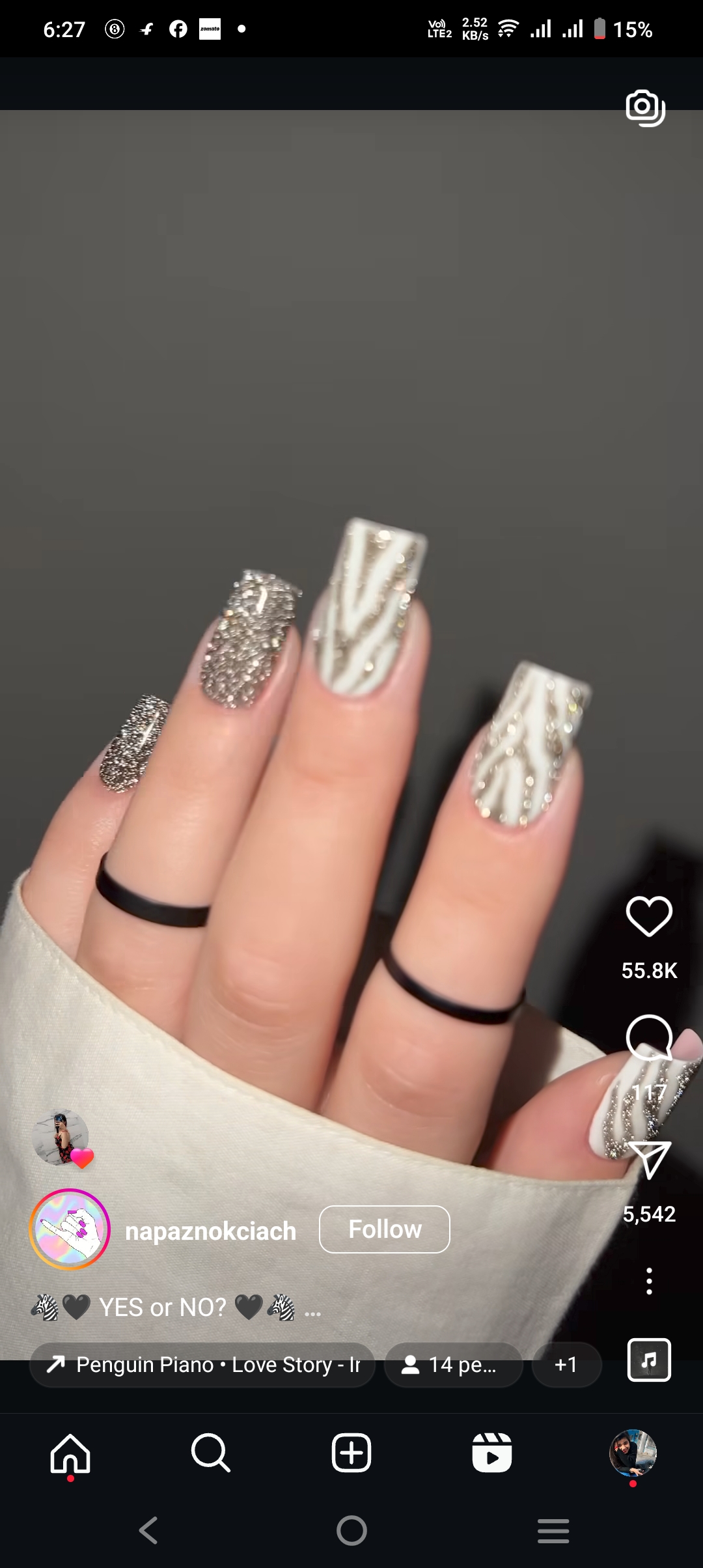The width and height of the screenshot is (703, 1568).
Task: Create a new post with the plus tab
Action: pos(351,1453)
